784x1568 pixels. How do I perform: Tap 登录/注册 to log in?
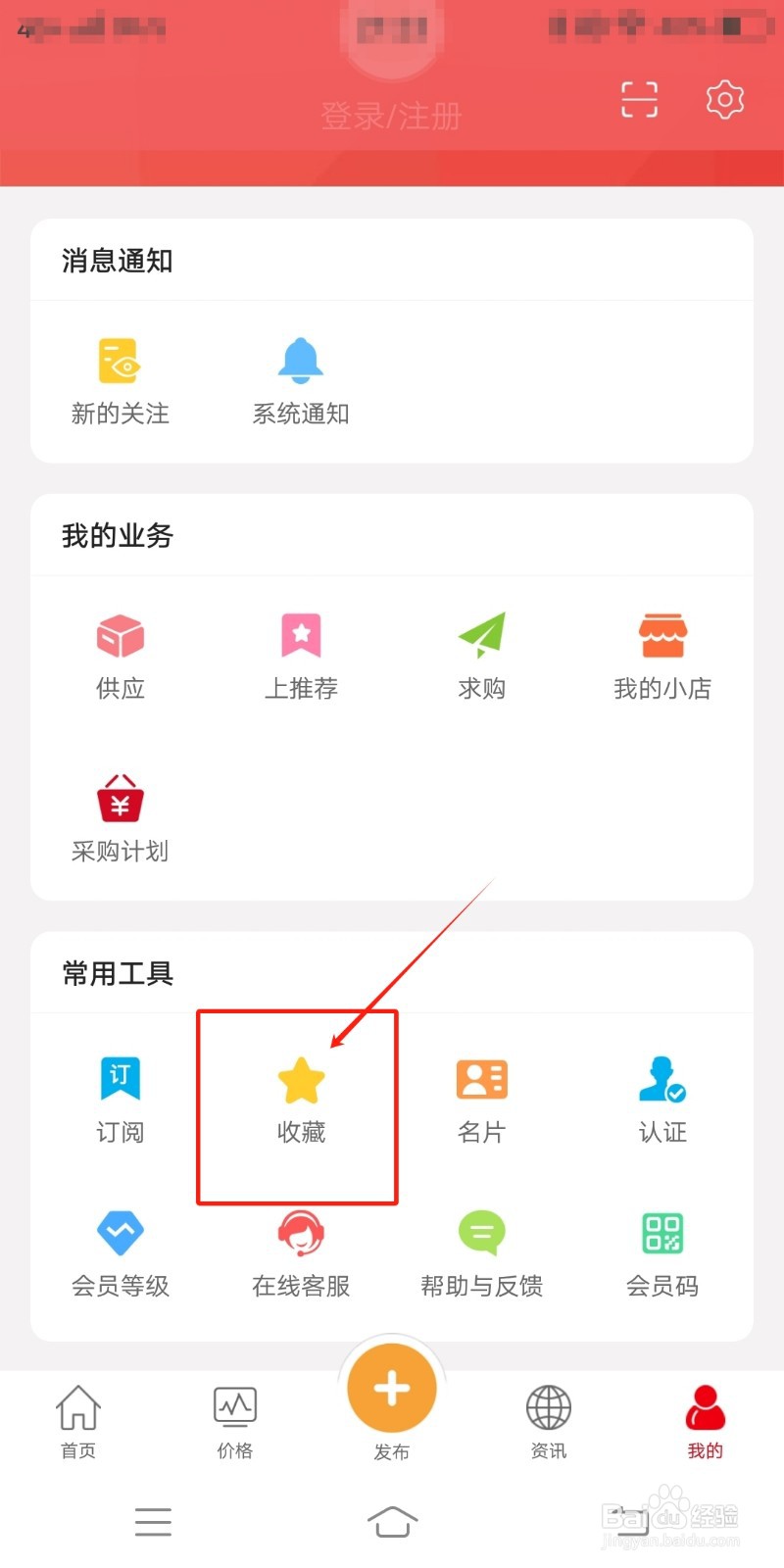coord(391,116)
